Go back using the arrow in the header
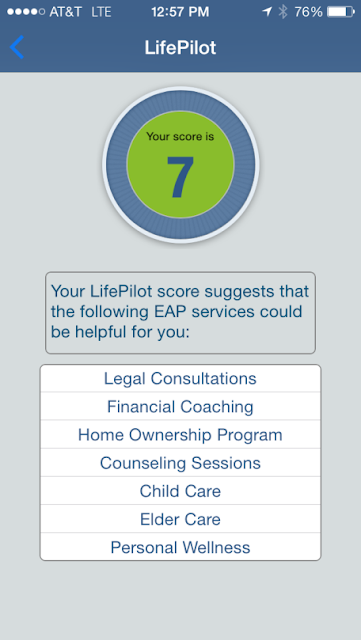 click(x=17, y=47)
